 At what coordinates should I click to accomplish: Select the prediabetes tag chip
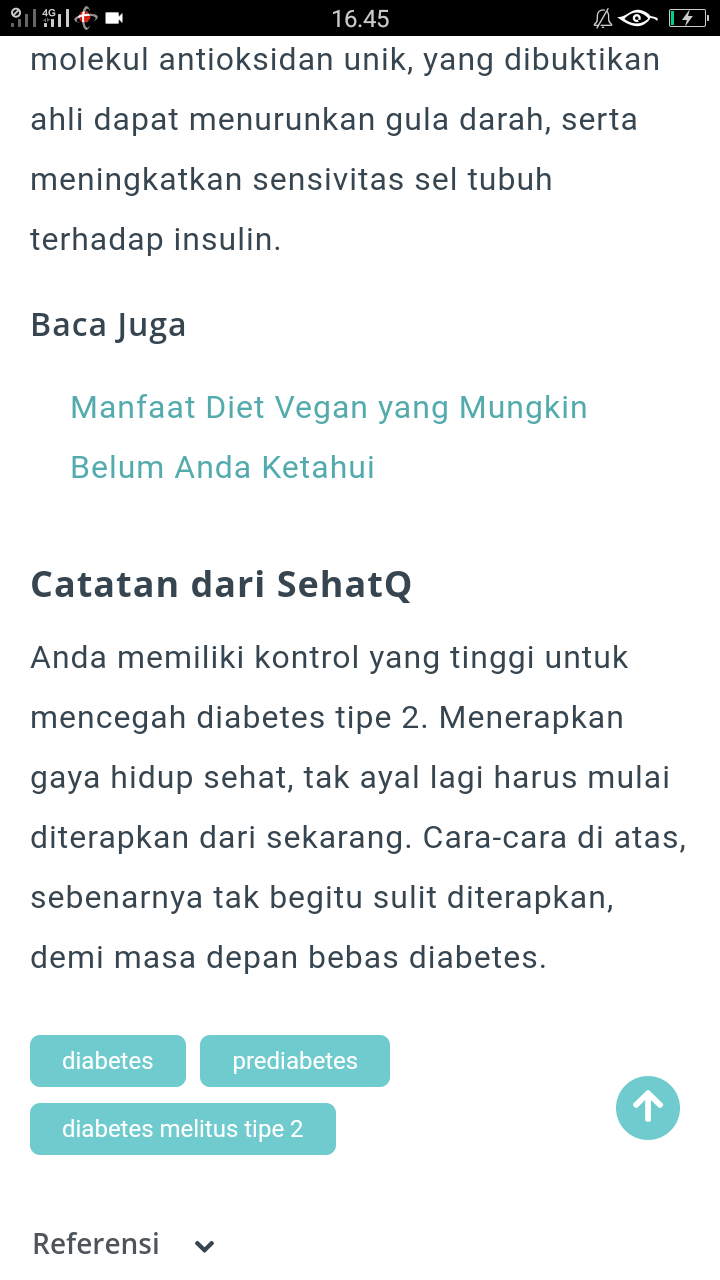tap(295, 1061)
